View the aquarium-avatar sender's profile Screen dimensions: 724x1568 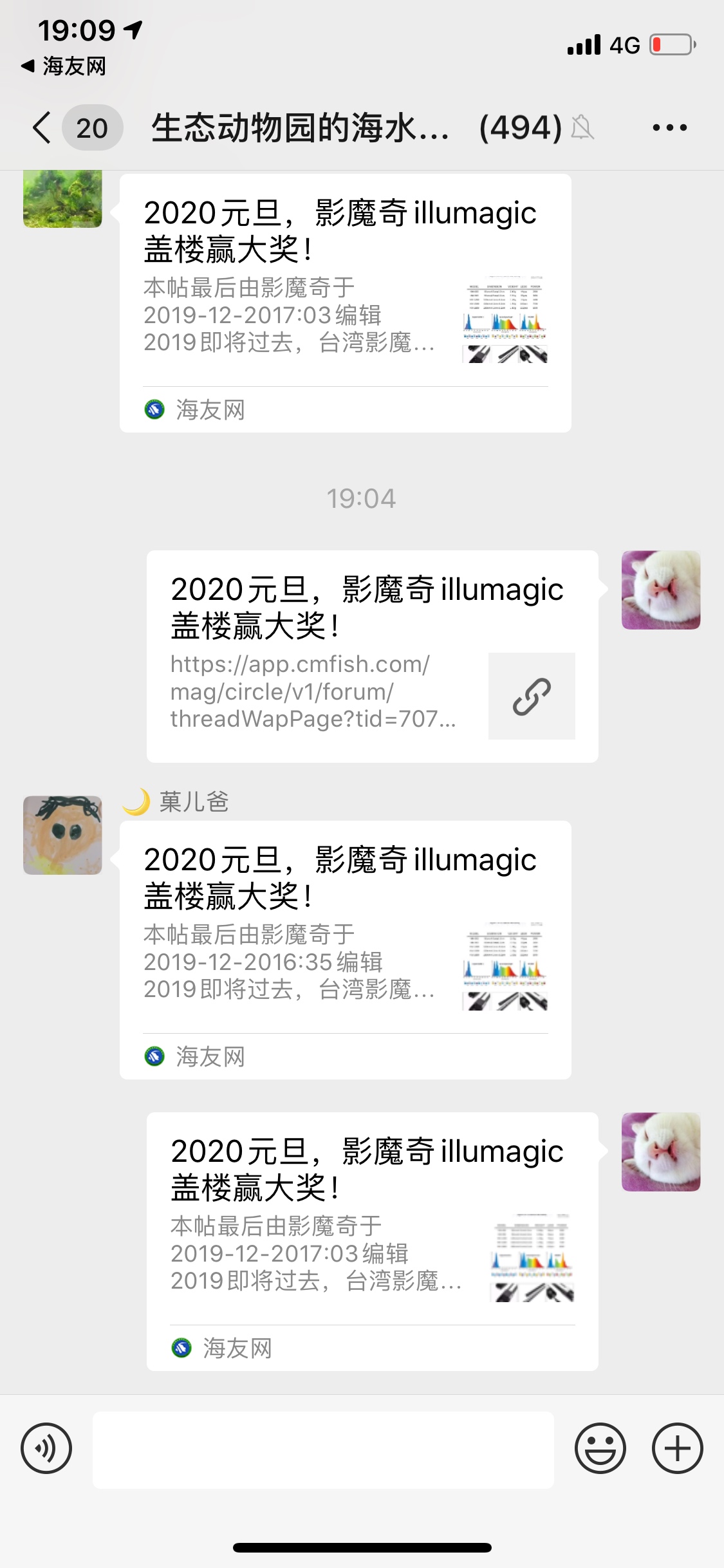click(62, 199)
